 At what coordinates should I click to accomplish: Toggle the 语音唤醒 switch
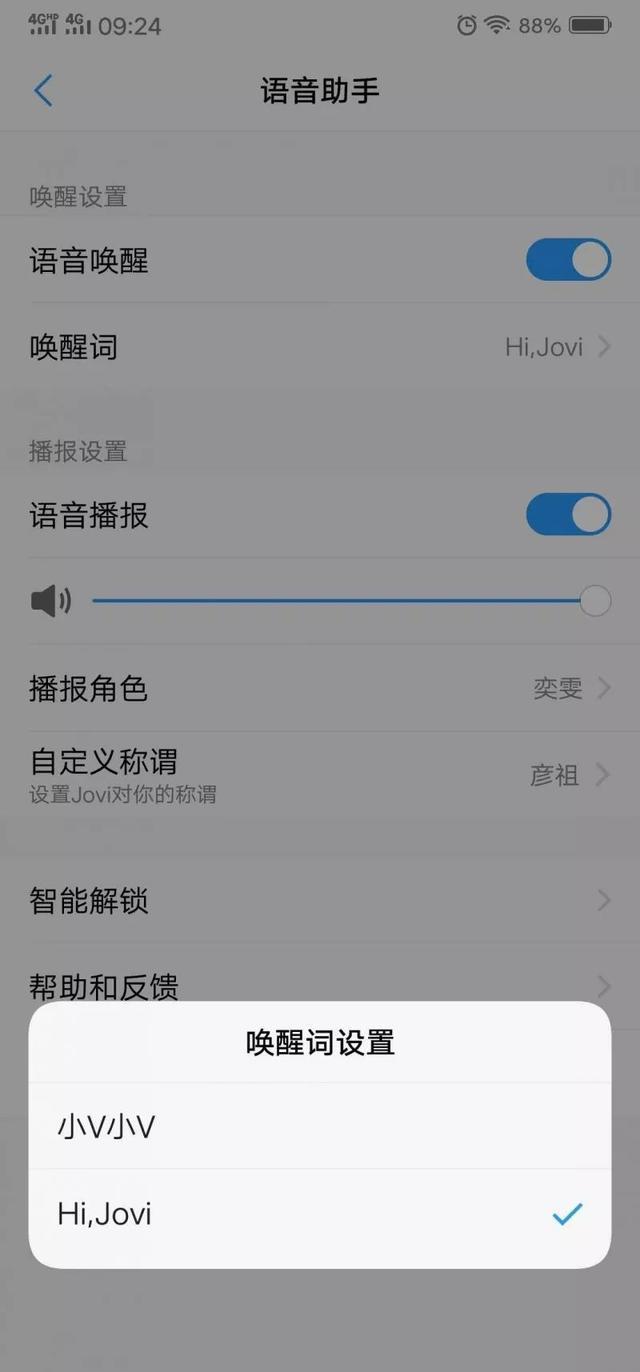tap(568, 260)
